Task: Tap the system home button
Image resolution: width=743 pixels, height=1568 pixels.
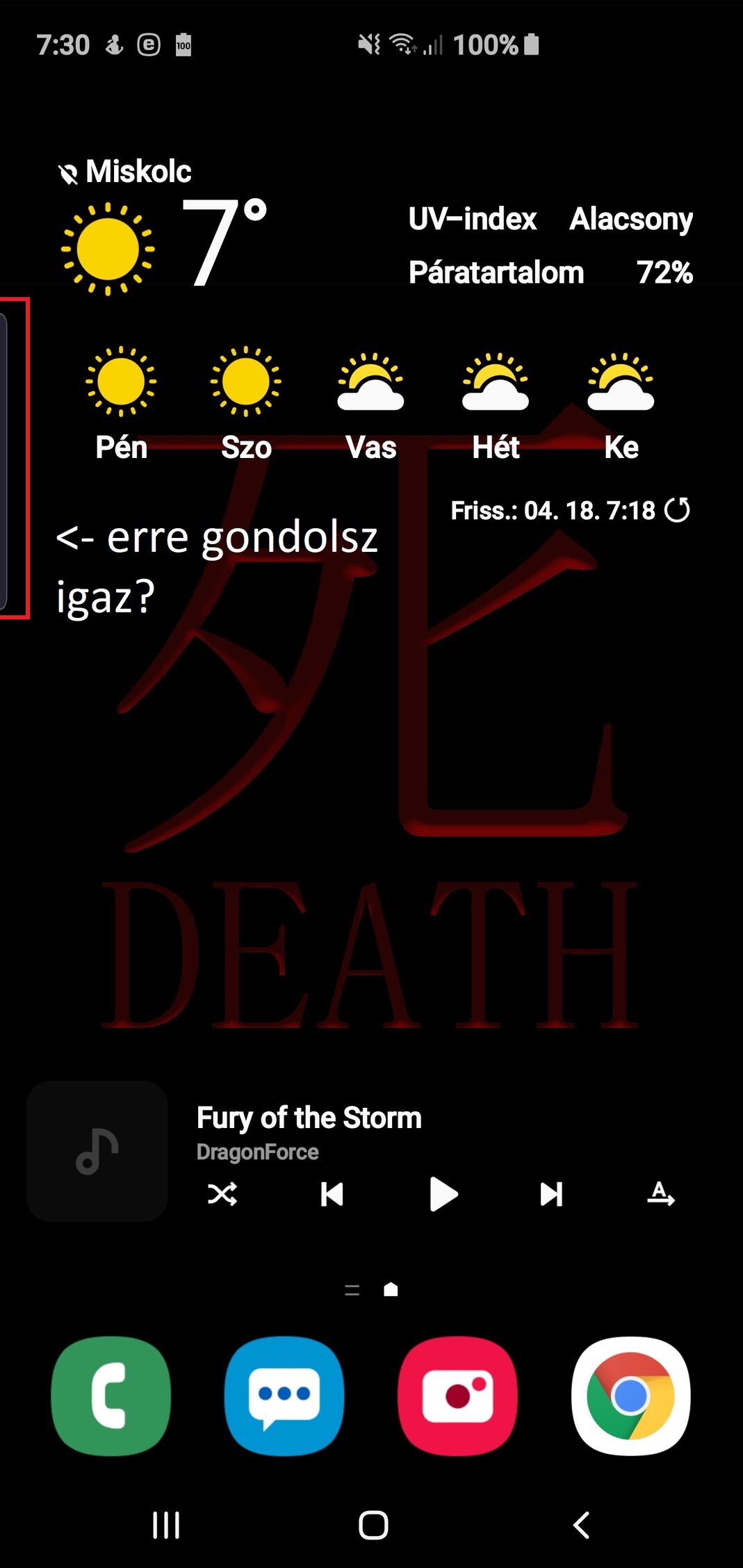Action: 373,1525
